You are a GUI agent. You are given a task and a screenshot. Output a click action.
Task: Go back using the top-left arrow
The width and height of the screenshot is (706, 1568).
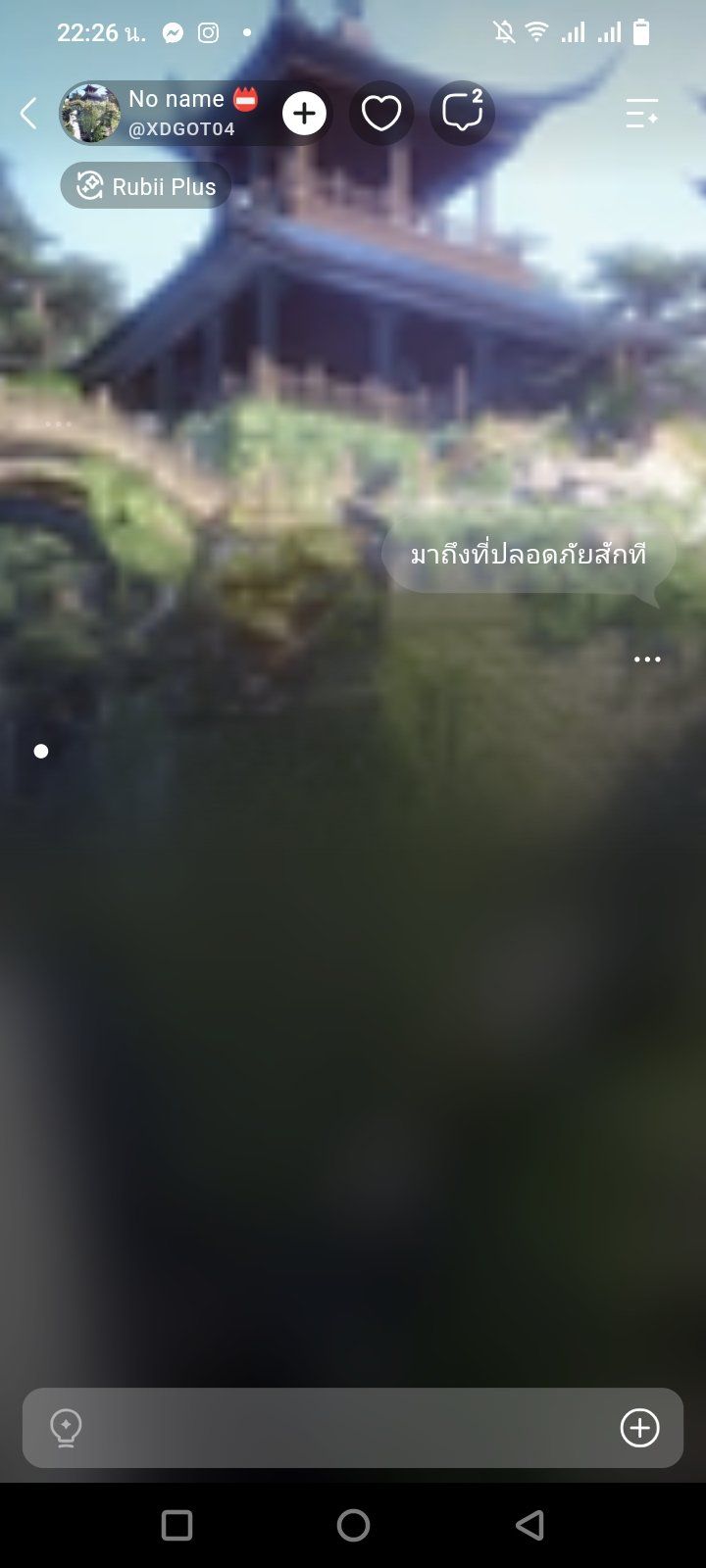point(28,114)
